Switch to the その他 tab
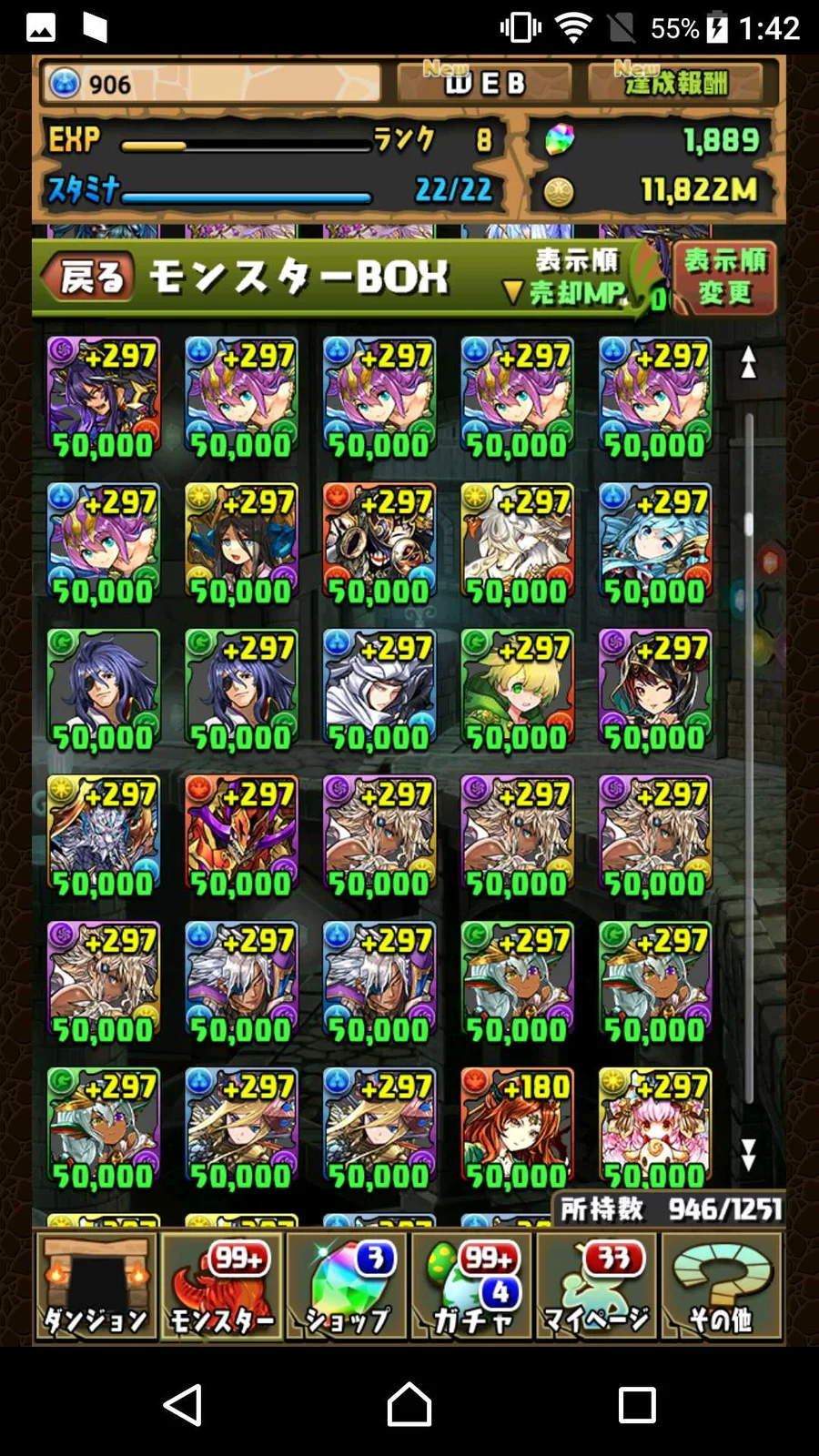 (722, 1287)
